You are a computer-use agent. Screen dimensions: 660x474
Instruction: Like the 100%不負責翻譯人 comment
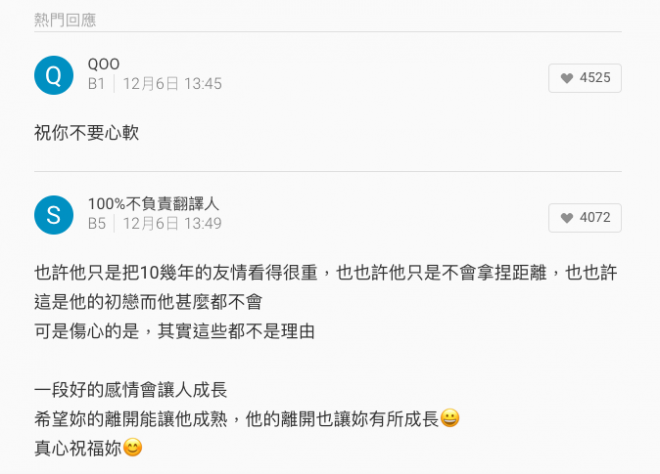tap(584, 217)
